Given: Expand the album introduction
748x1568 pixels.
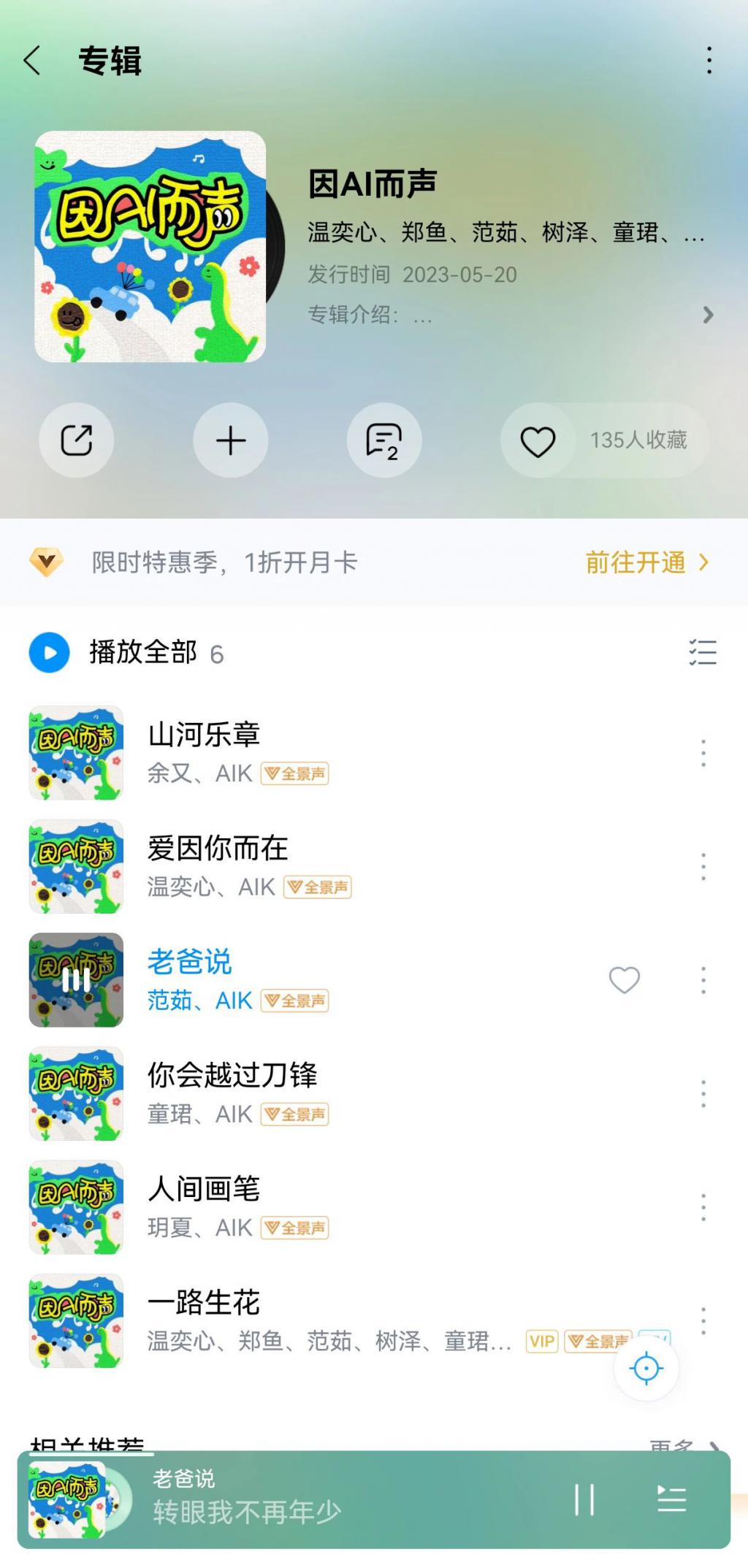Looking at the screenshot, I should [707, 315].
